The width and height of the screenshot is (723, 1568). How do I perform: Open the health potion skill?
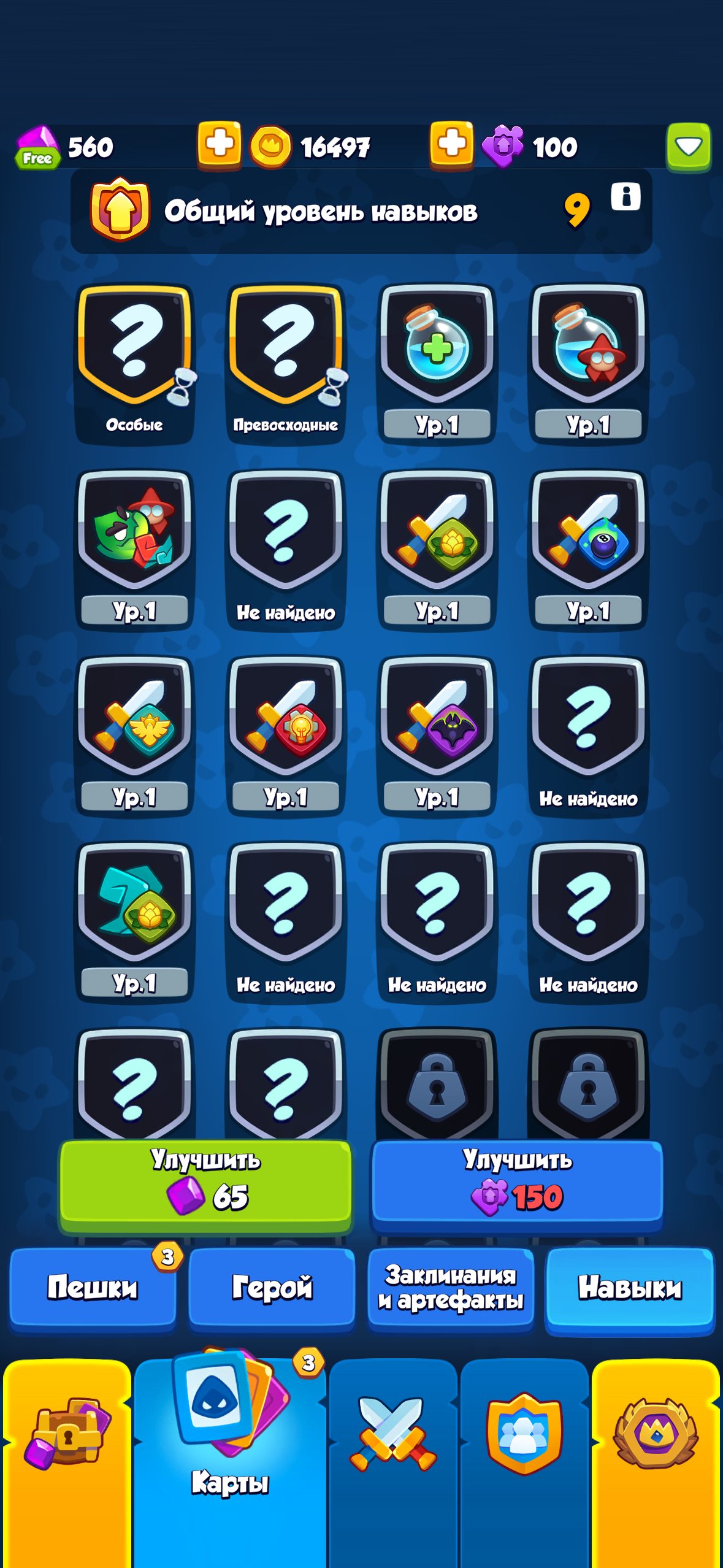click(437, 362)
